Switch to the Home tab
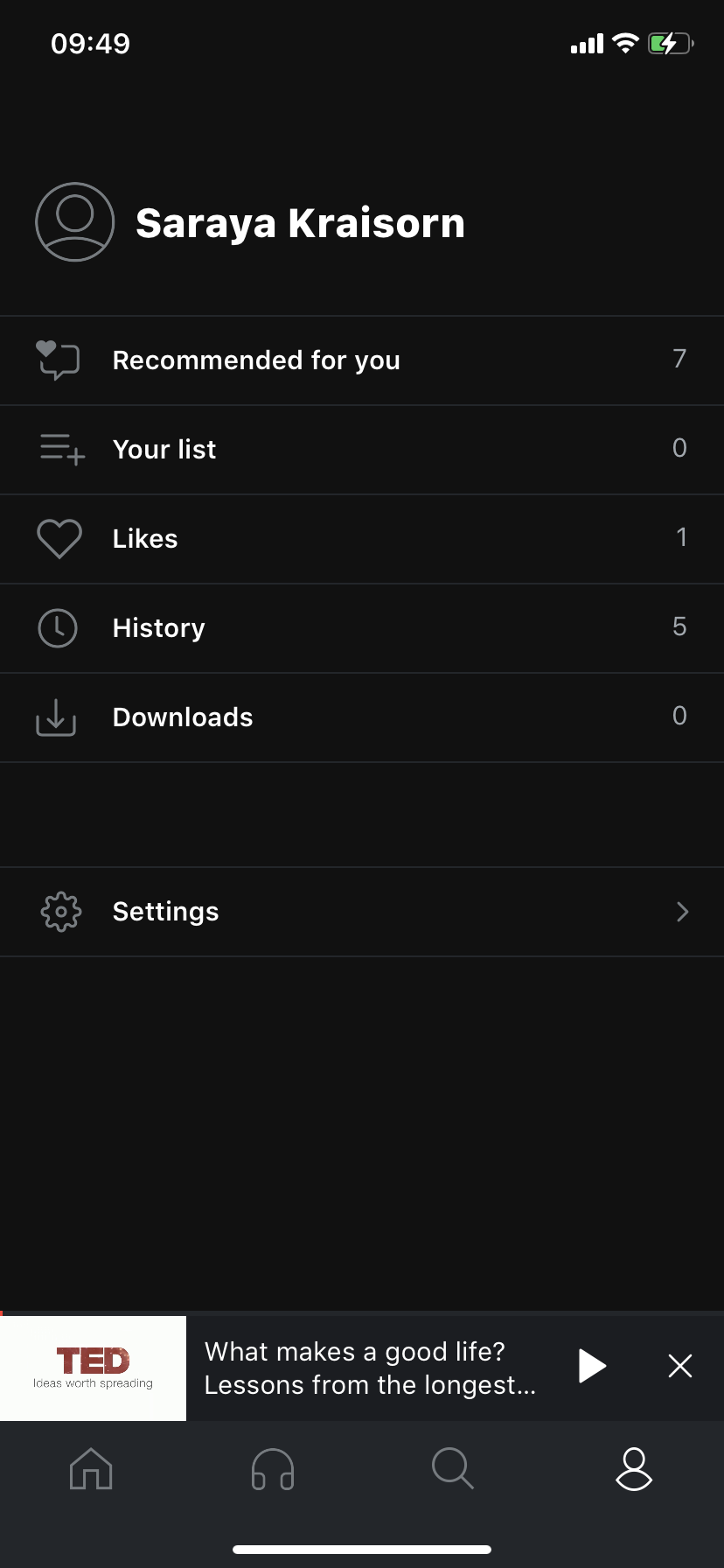 pyautogui.click(x=91, y=1468)
